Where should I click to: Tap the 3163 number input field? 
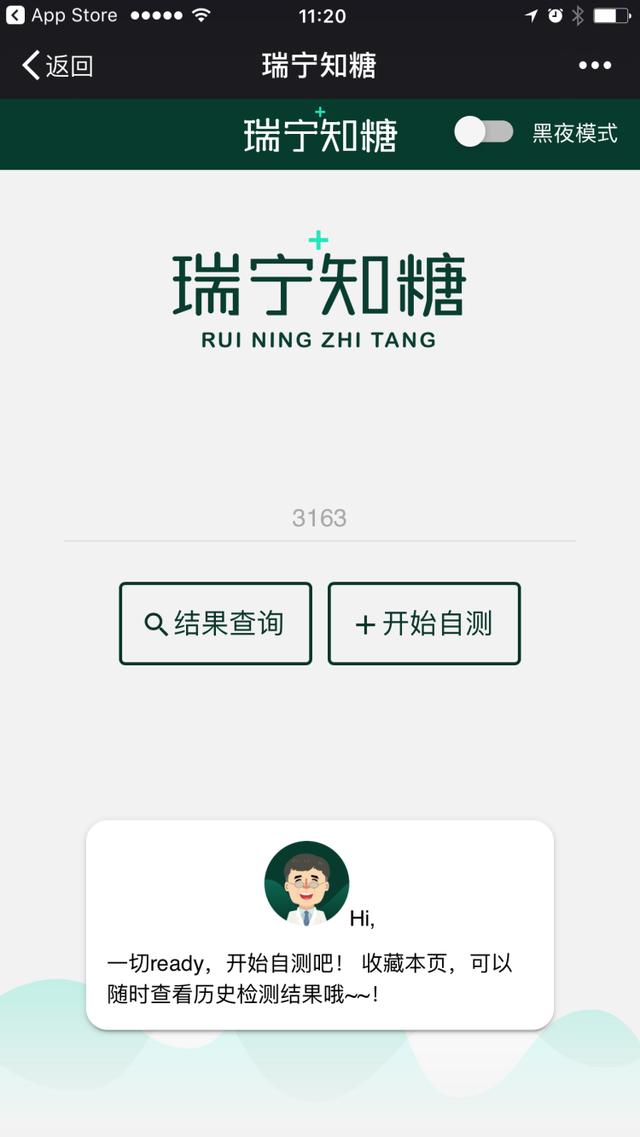point(320,518)
